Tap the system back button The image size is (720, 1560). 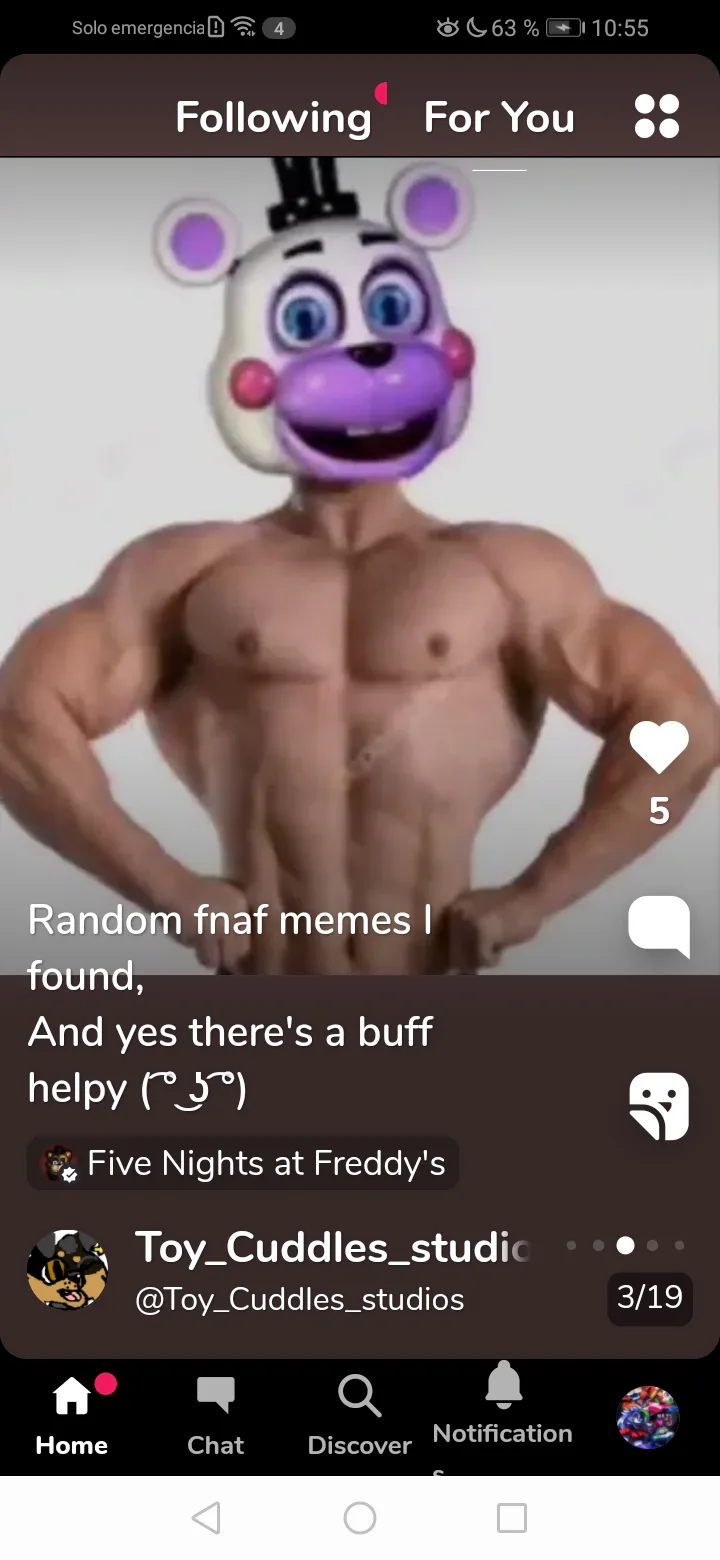coord(206,1518)
